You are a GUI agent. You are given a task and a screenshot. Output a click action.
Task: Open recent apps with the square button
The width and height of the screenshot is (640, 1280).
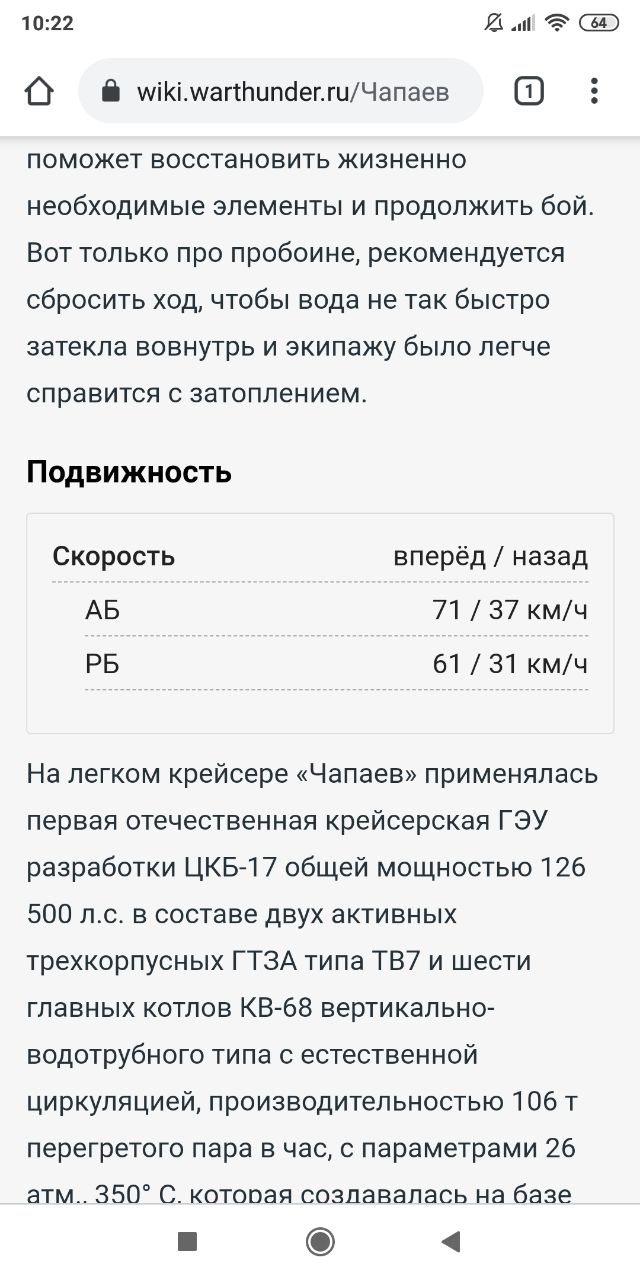(x=187, y=1242)
